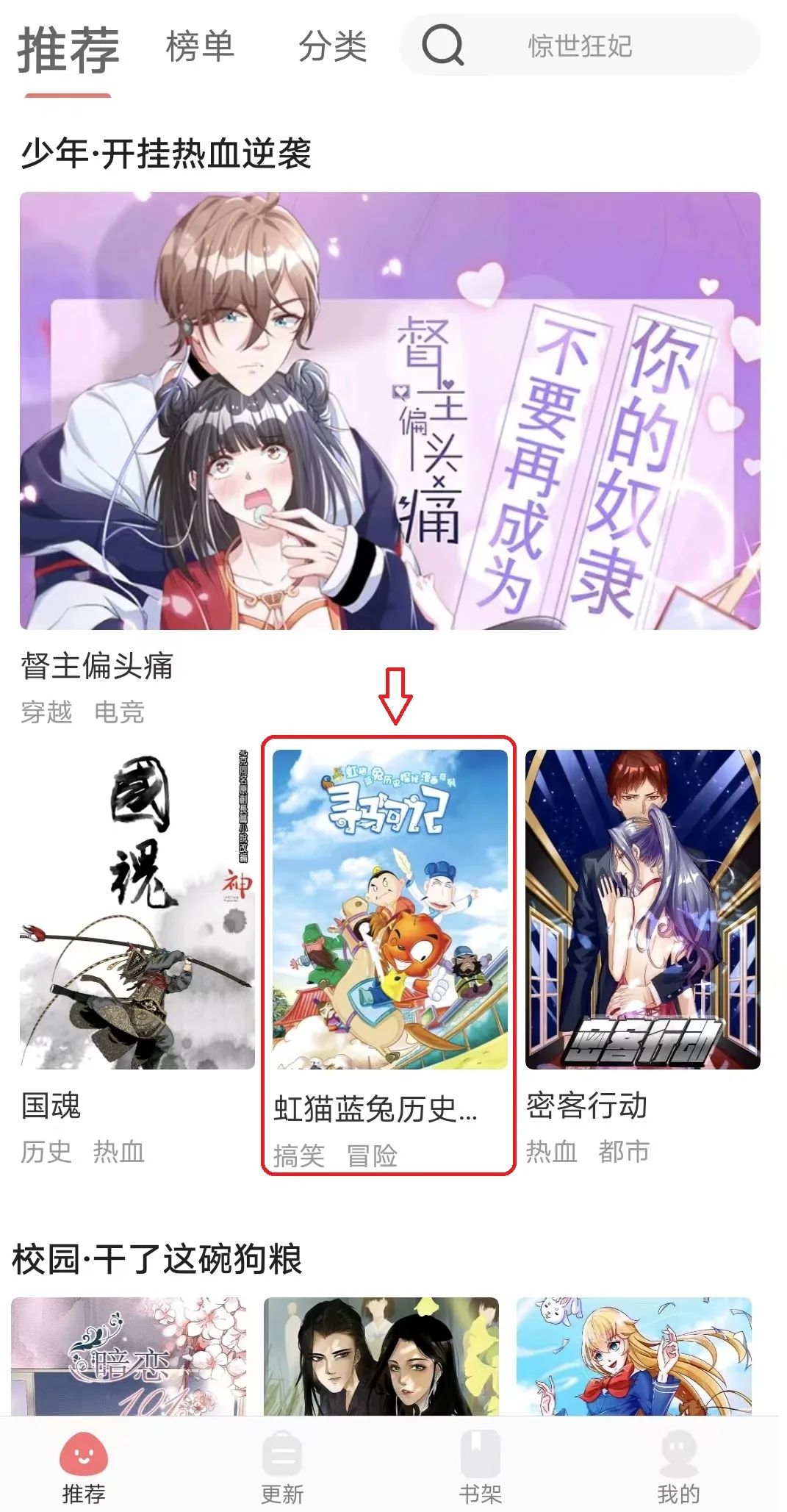The image size is (787, 1512).
Task: Go to the 书架 bottom tab
Action: (480, 1466)
